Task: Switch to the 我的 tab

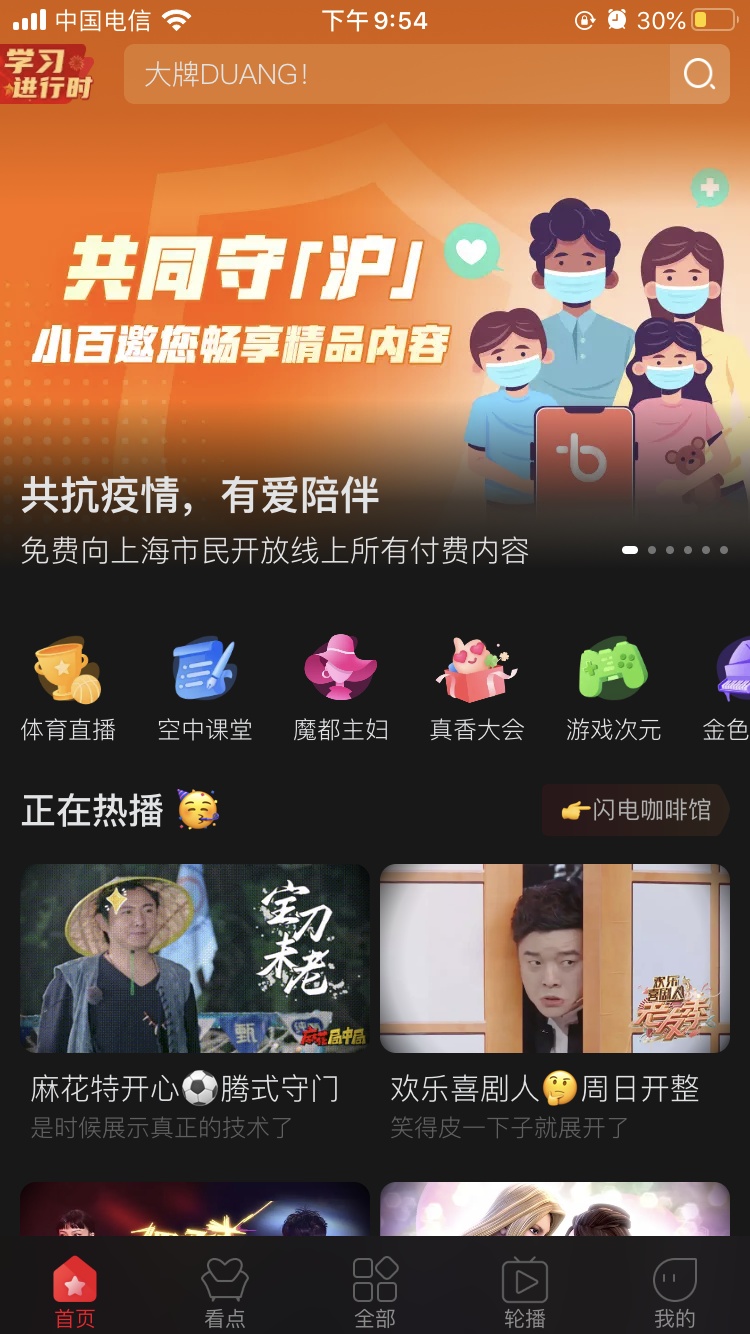Action: click(675, 1292)
